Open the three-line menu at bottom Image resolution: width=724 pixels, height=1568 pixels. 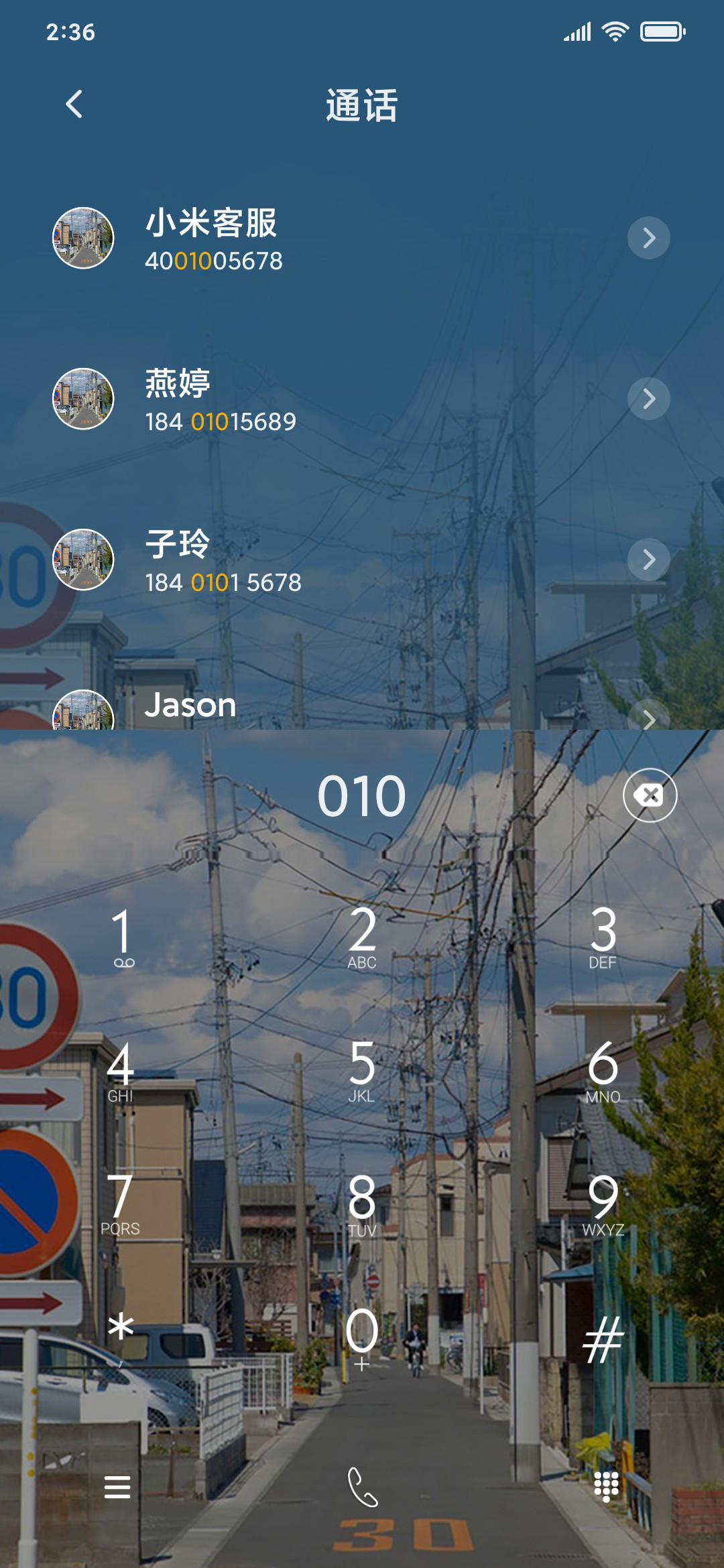point(117,1487)
